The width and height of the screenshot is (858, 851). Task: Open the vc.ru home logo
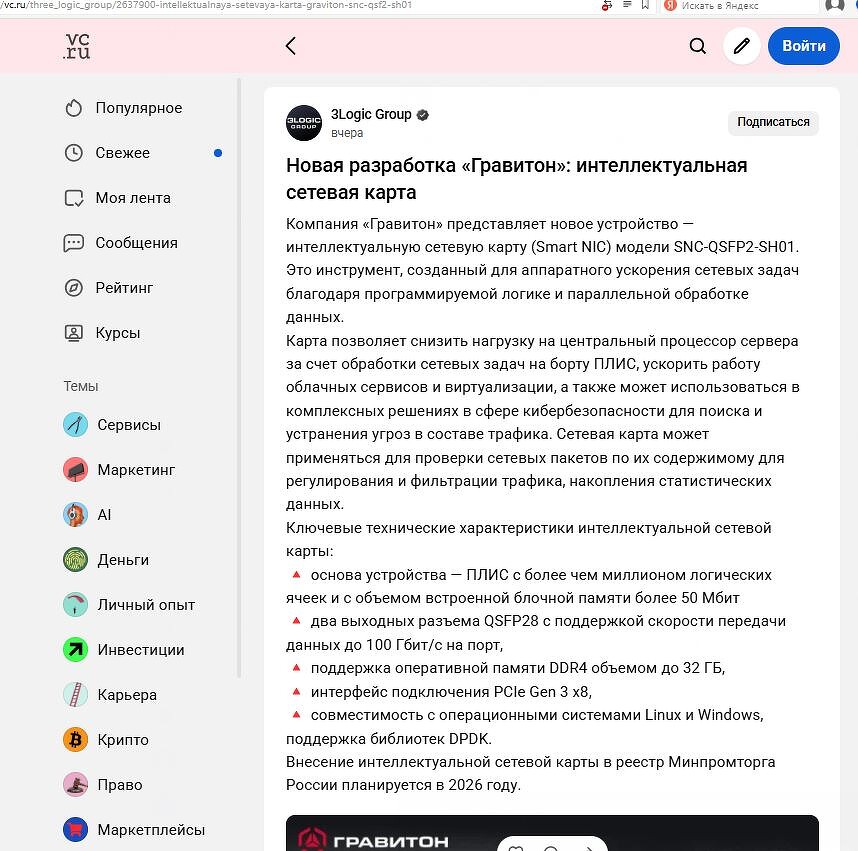point(76,46)
